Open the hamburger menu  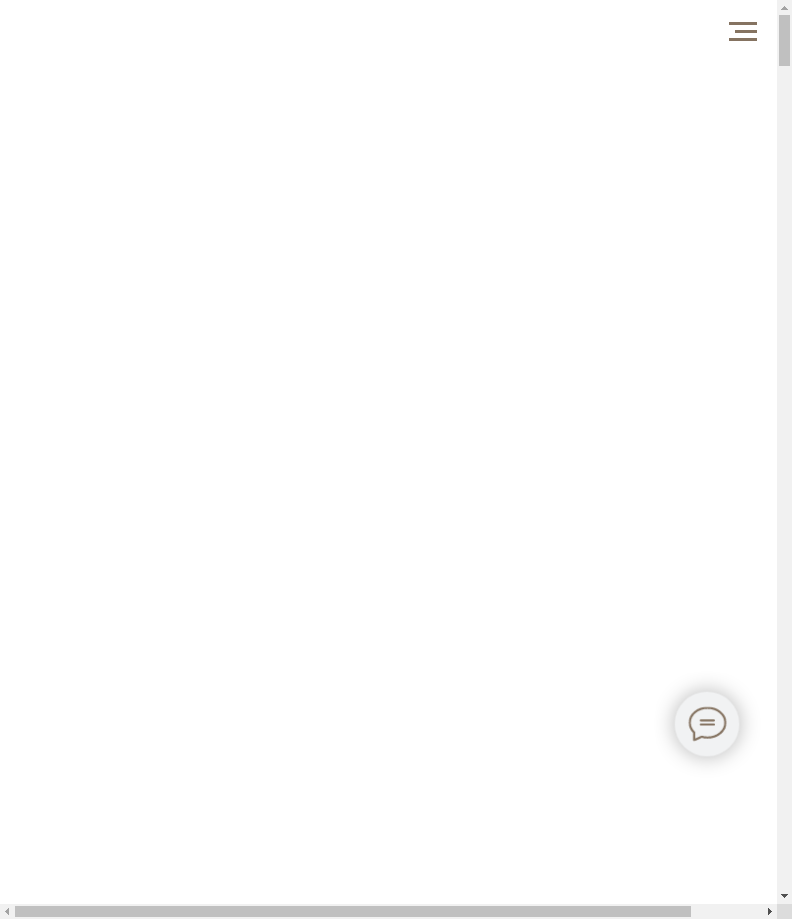tap(743, 32)
